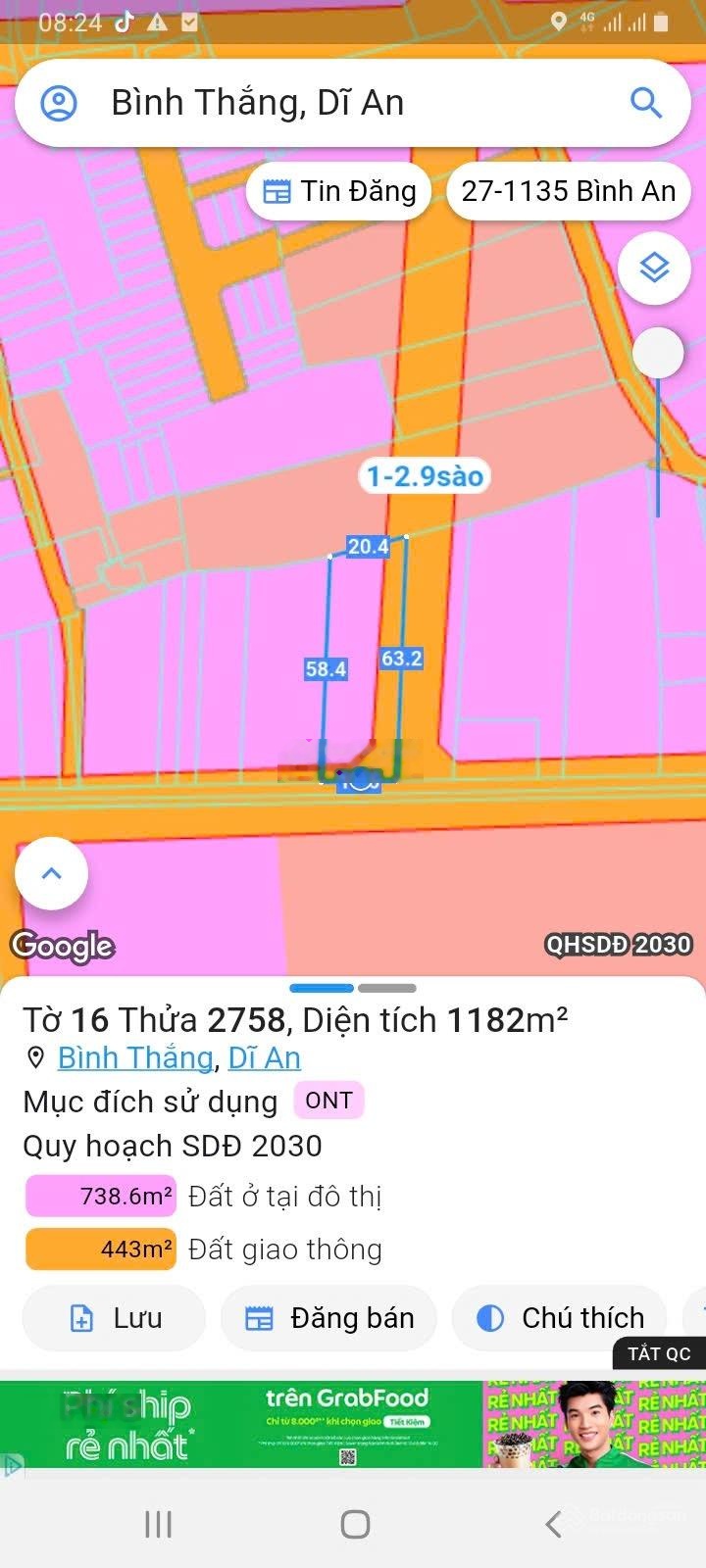The width and height of the screenshot is (706, 1568).
Task: Tap the Google logo on the map
Action: (62, 946)
